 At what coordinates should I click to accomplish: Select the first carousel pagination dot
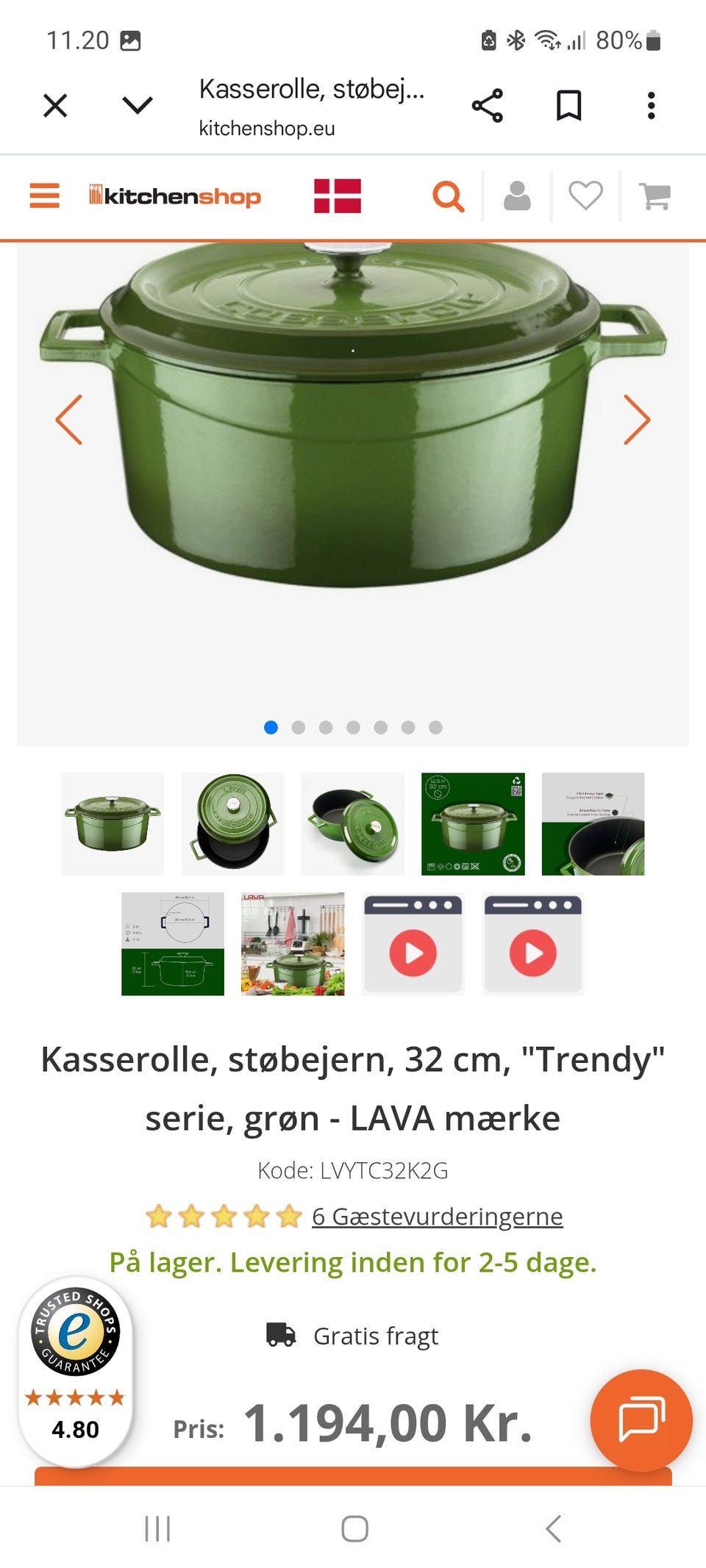pos(271,728)
